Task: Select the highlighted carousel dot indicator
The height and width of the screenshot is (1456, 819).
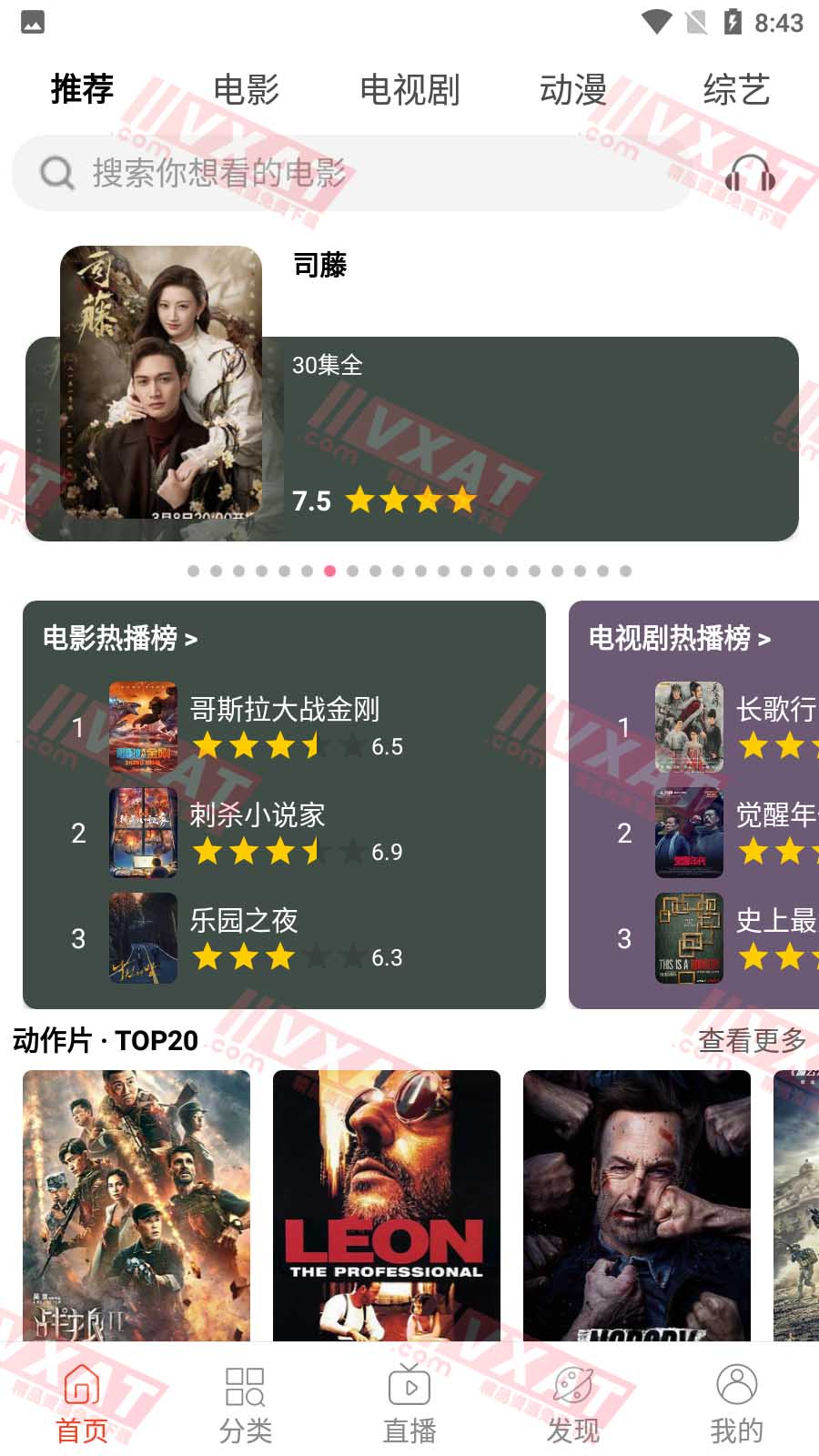Action: 329,572
